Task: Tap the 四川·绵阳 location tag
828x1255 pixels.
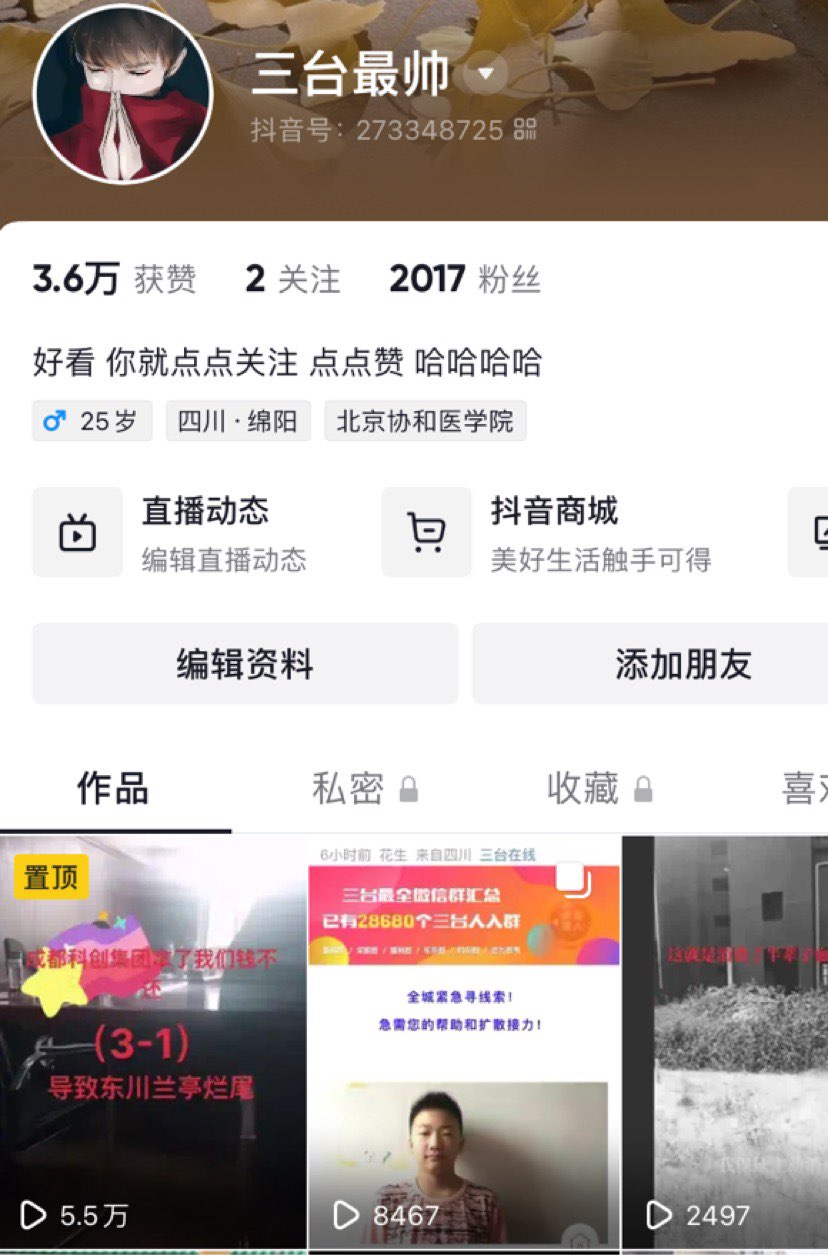Action: (238, 421)
